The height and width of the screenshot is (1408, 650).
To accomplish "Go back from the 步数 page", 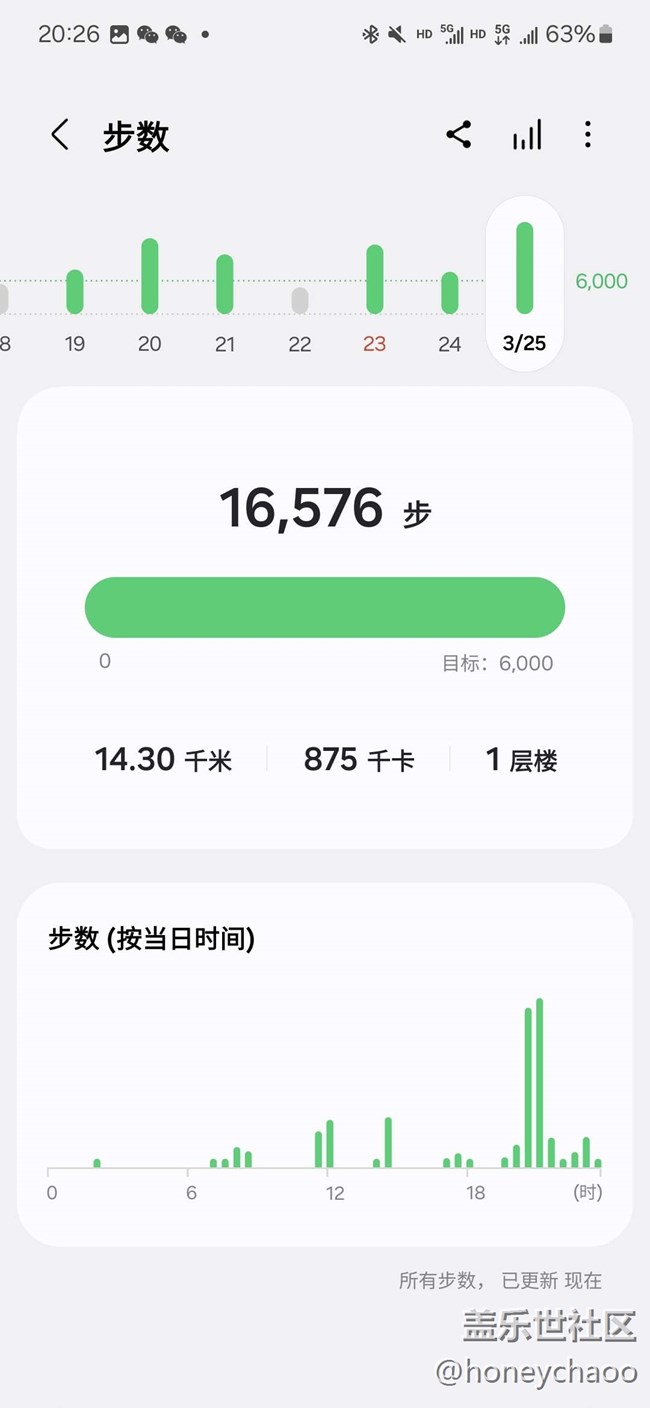I will point(60,135).
